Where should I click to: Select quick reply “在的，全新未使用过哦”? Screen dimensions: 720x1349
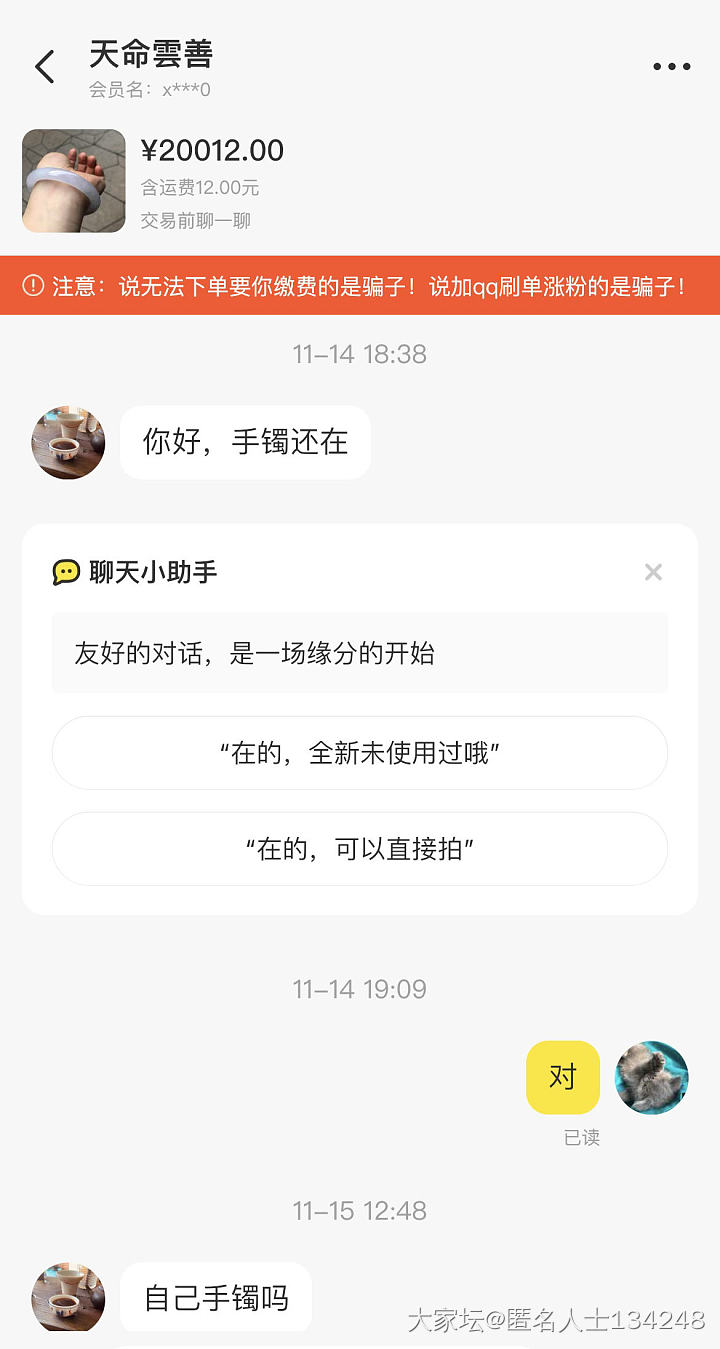coord(360,753)
